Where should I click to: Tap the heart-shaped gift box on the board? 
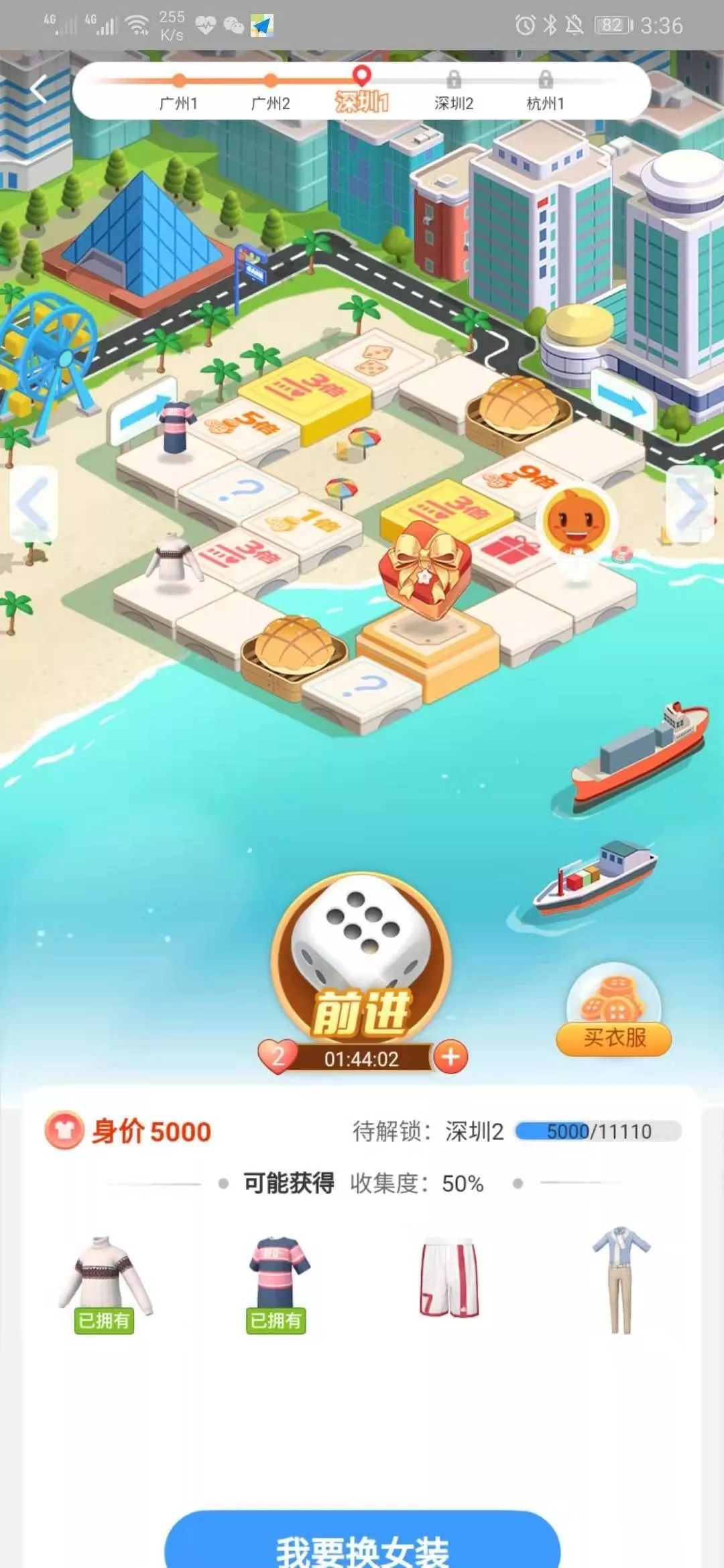pos(425,567)
